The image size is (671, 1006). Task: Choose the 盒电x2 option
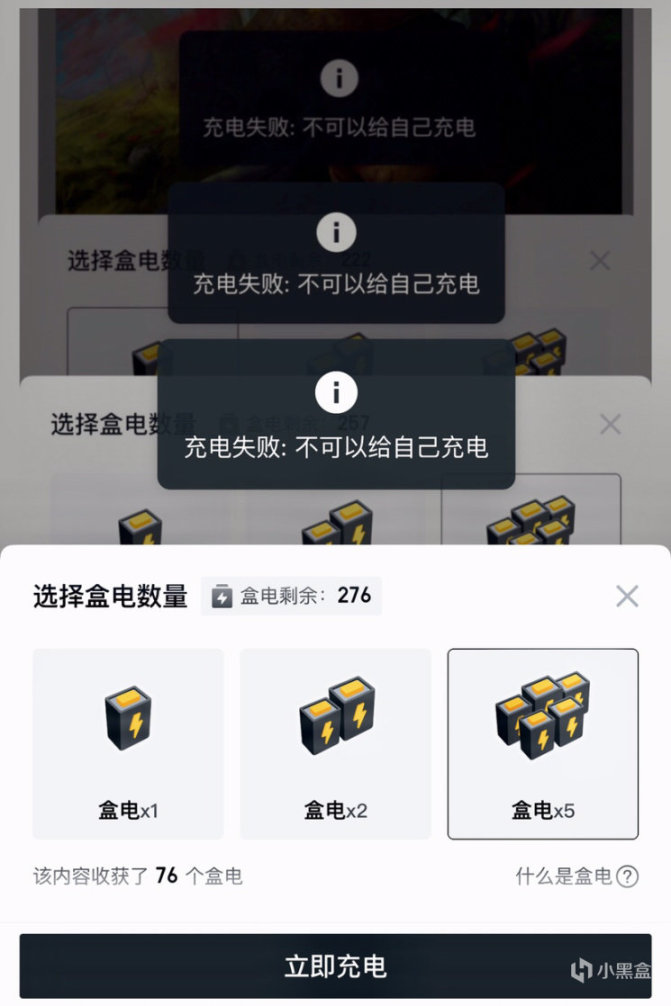tap(335, 744)
